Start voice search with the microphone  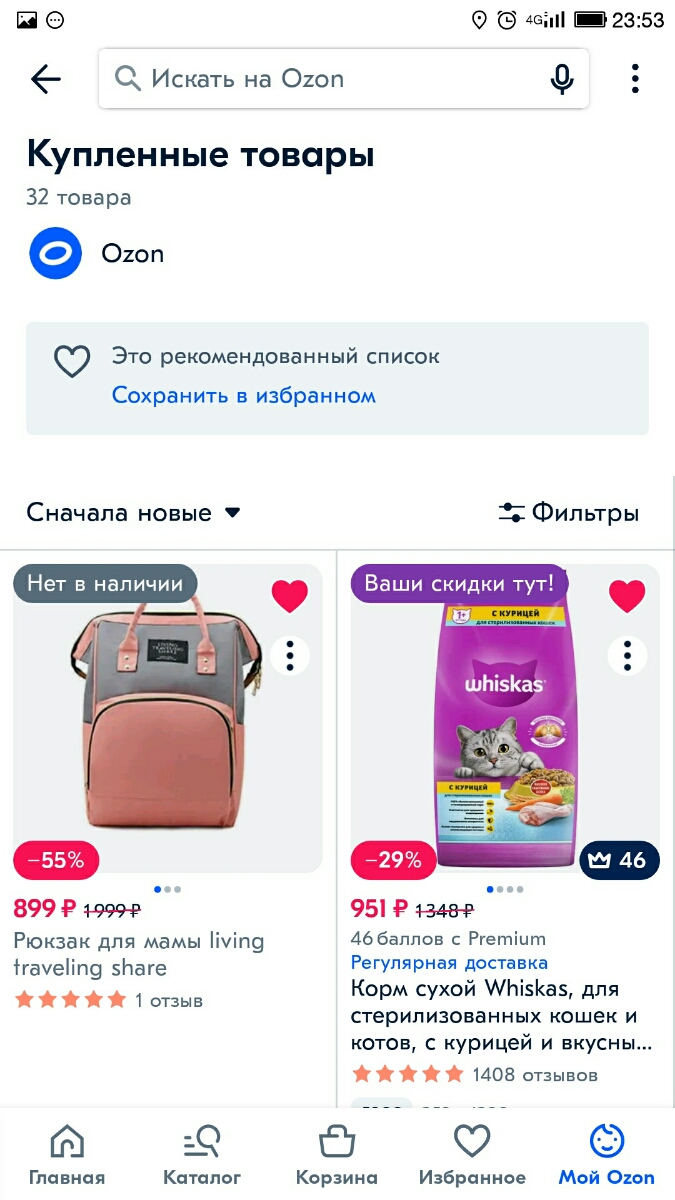pos(562,79)
